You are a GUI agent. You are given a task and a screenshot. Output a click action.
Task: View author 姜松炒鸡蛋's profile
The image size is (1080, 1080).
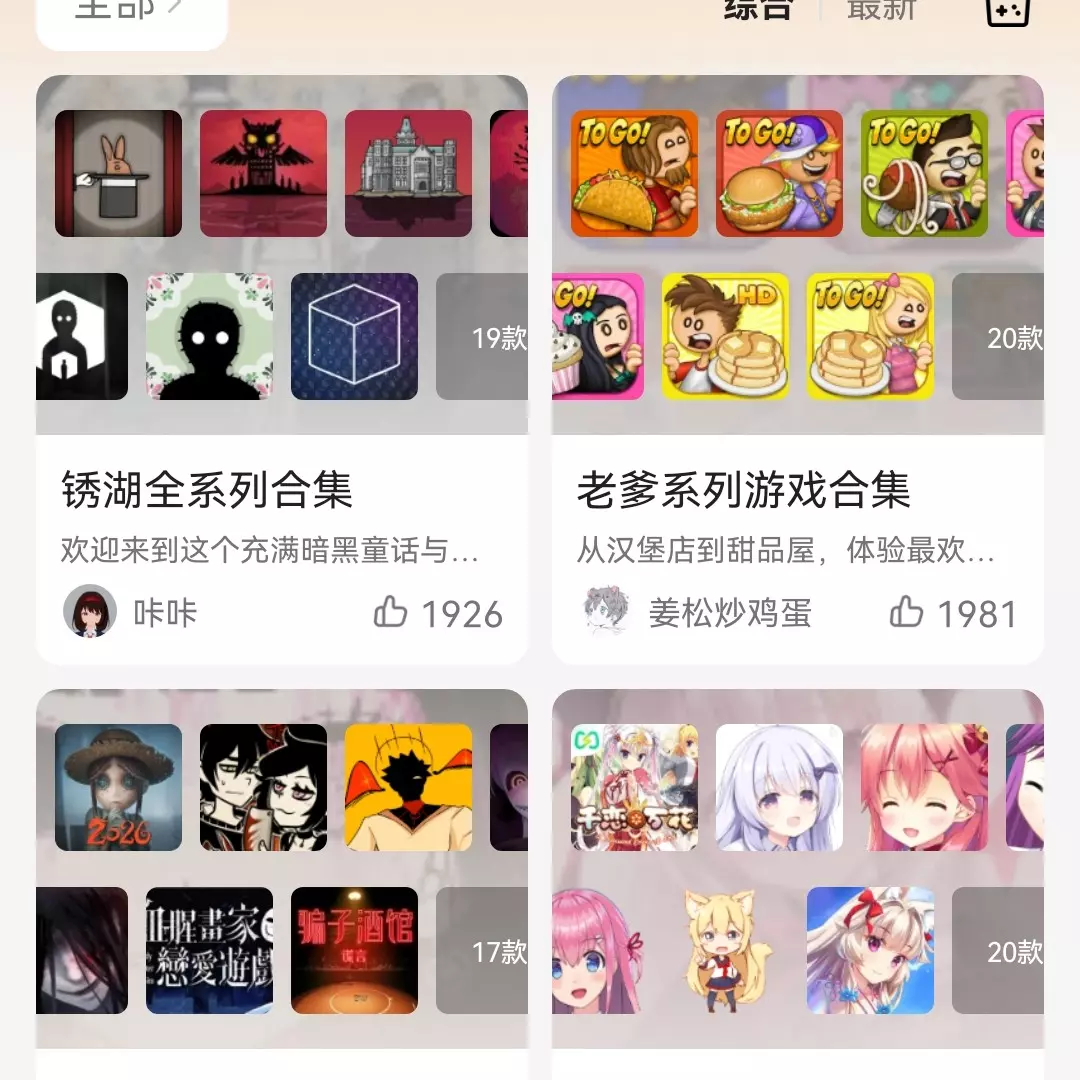click(697, 612)
